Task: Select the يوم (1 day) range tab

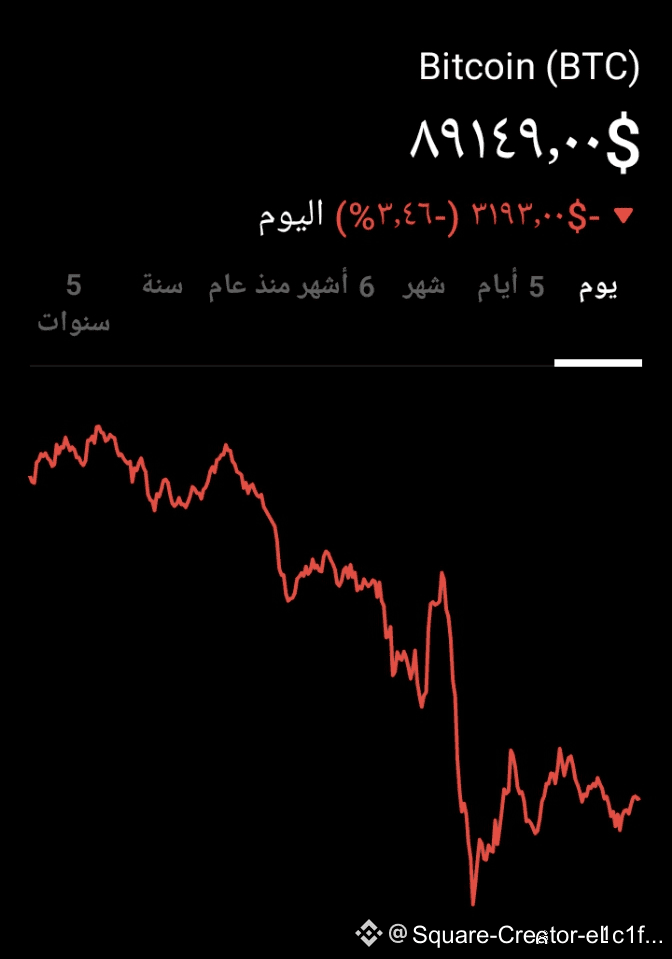Action: (x=598, y=288)
